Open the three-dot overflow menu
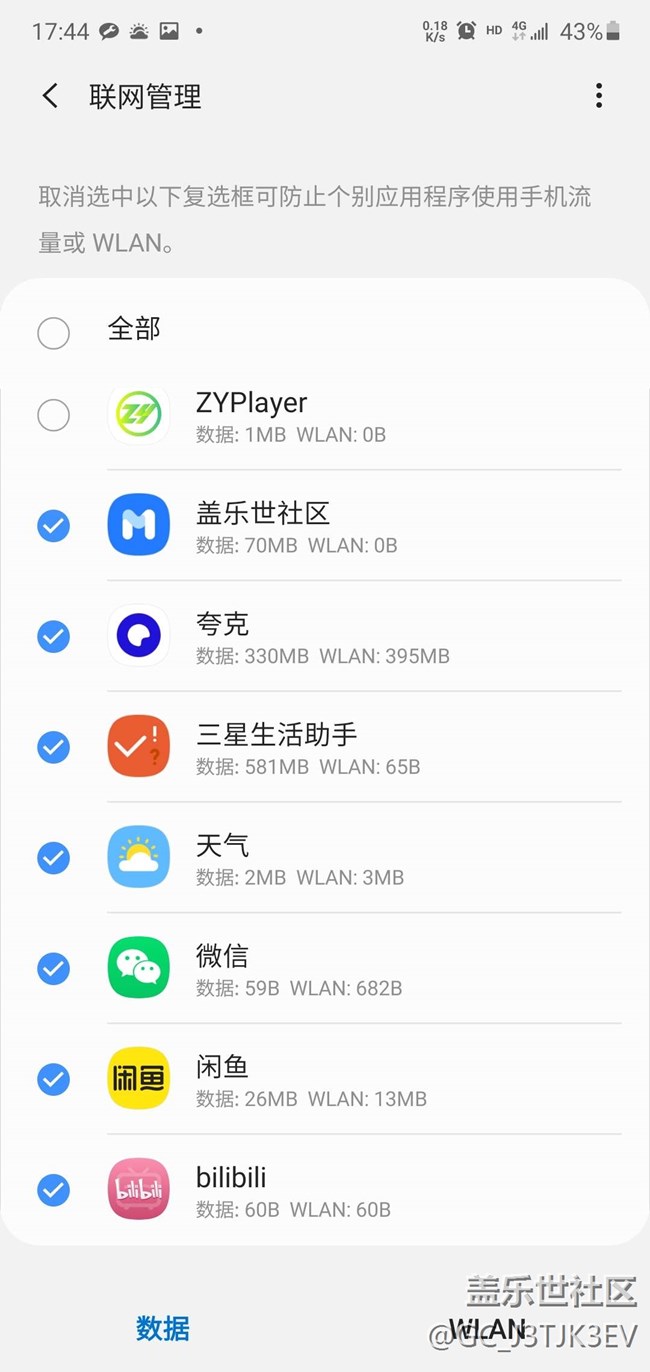Viewport: 650px width, 1372px height. (x=599, y=96)
